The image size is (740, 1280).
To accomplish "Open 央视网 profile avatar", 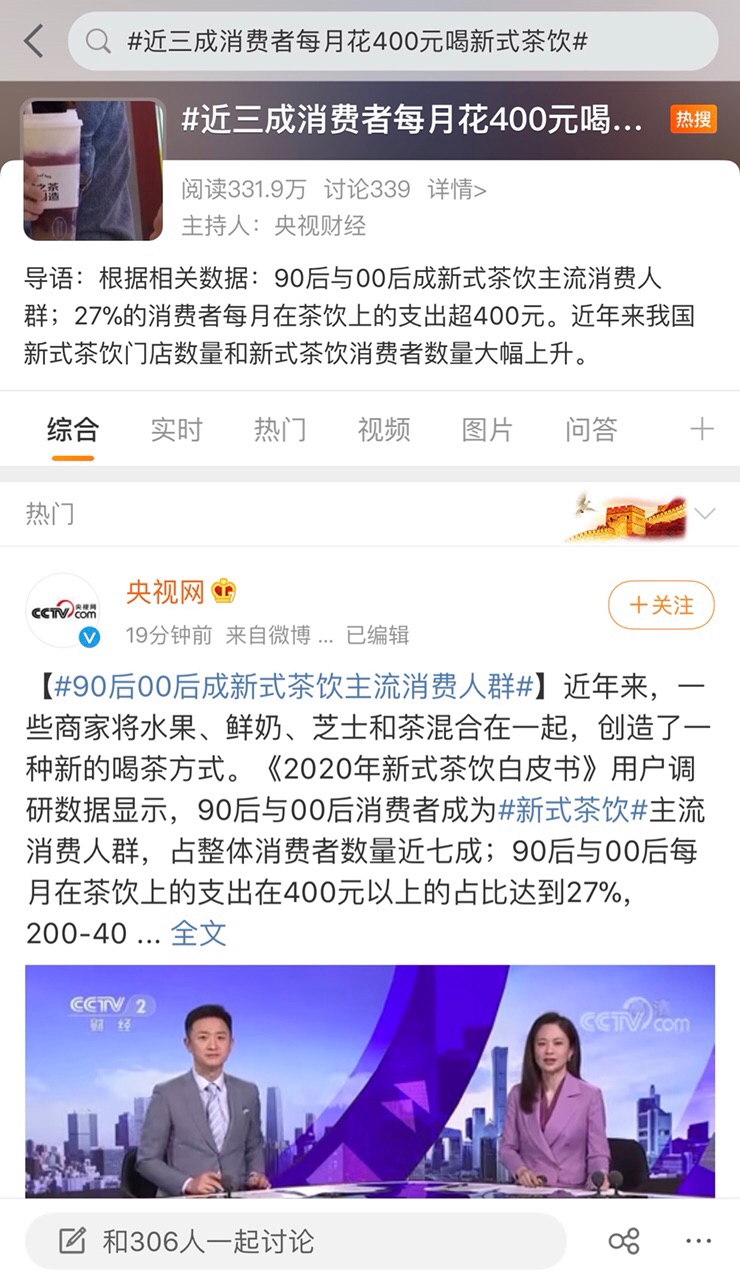I will click(x=63, y=610).
